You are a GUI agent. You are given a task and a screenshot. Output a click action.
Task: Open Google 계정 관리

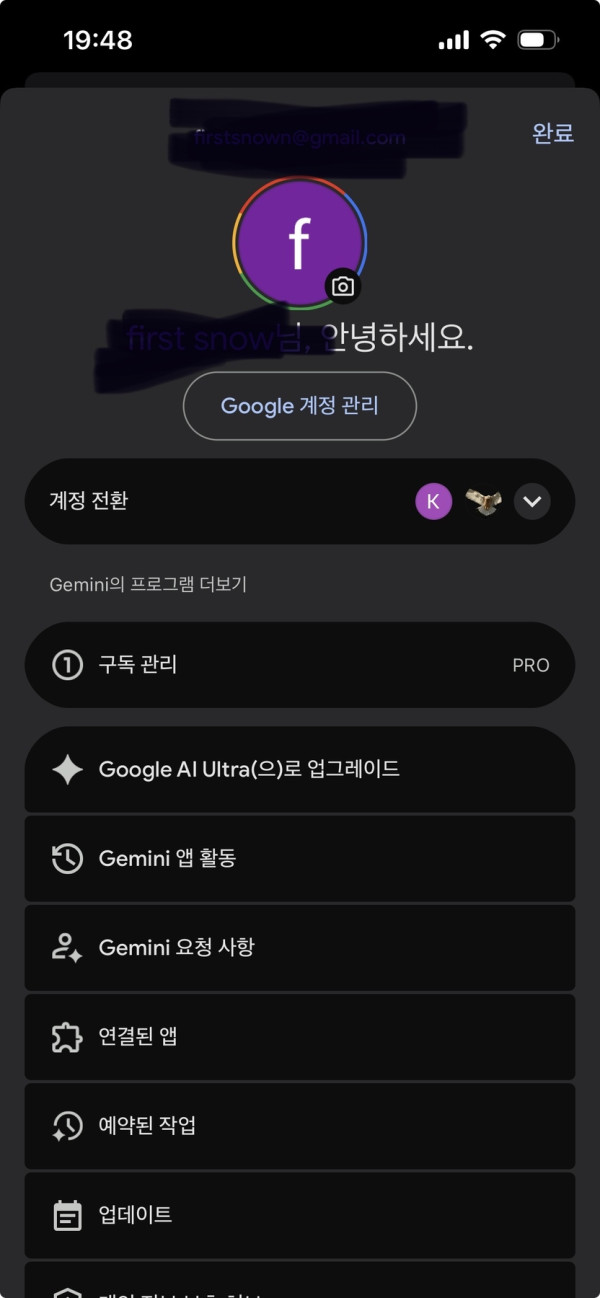300,406
